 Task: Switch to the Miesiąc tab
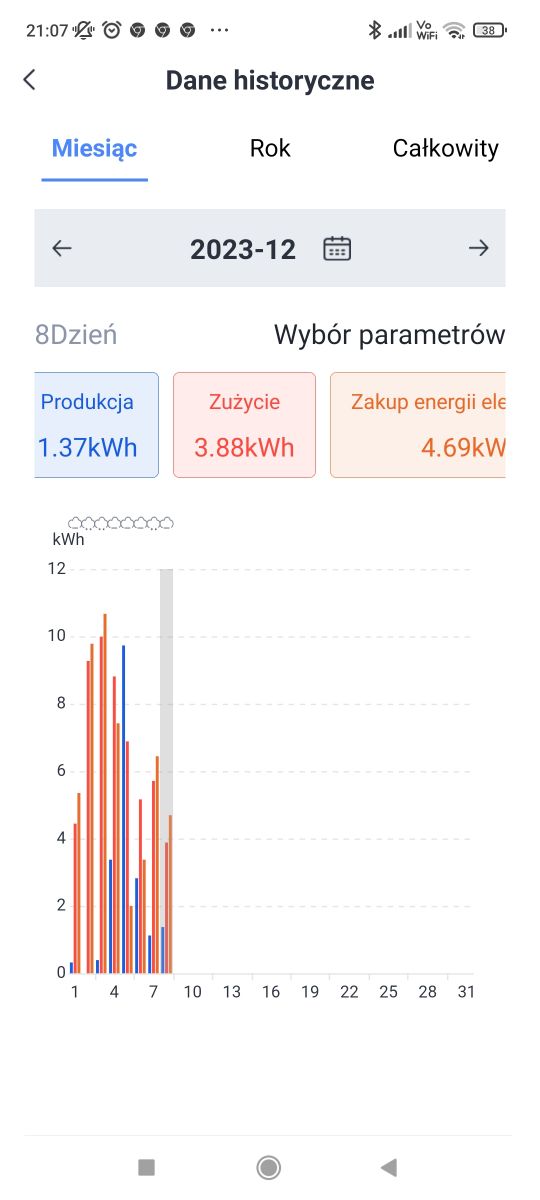(94, 149)
